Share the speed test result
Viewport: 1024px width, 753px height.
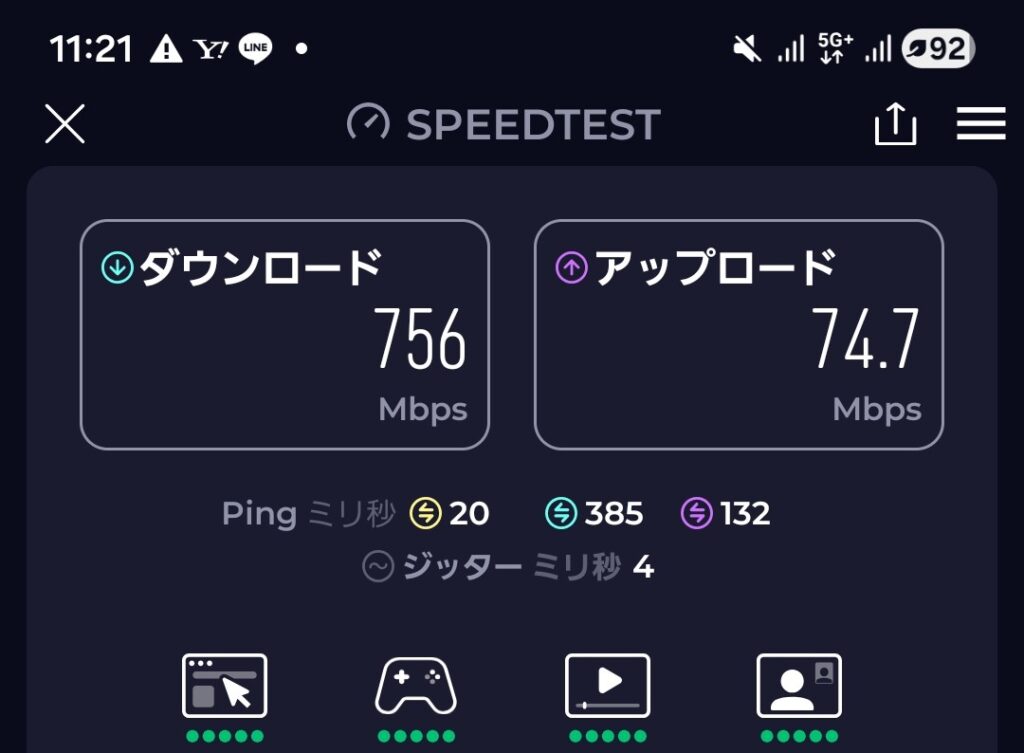(x=895, y=124)
